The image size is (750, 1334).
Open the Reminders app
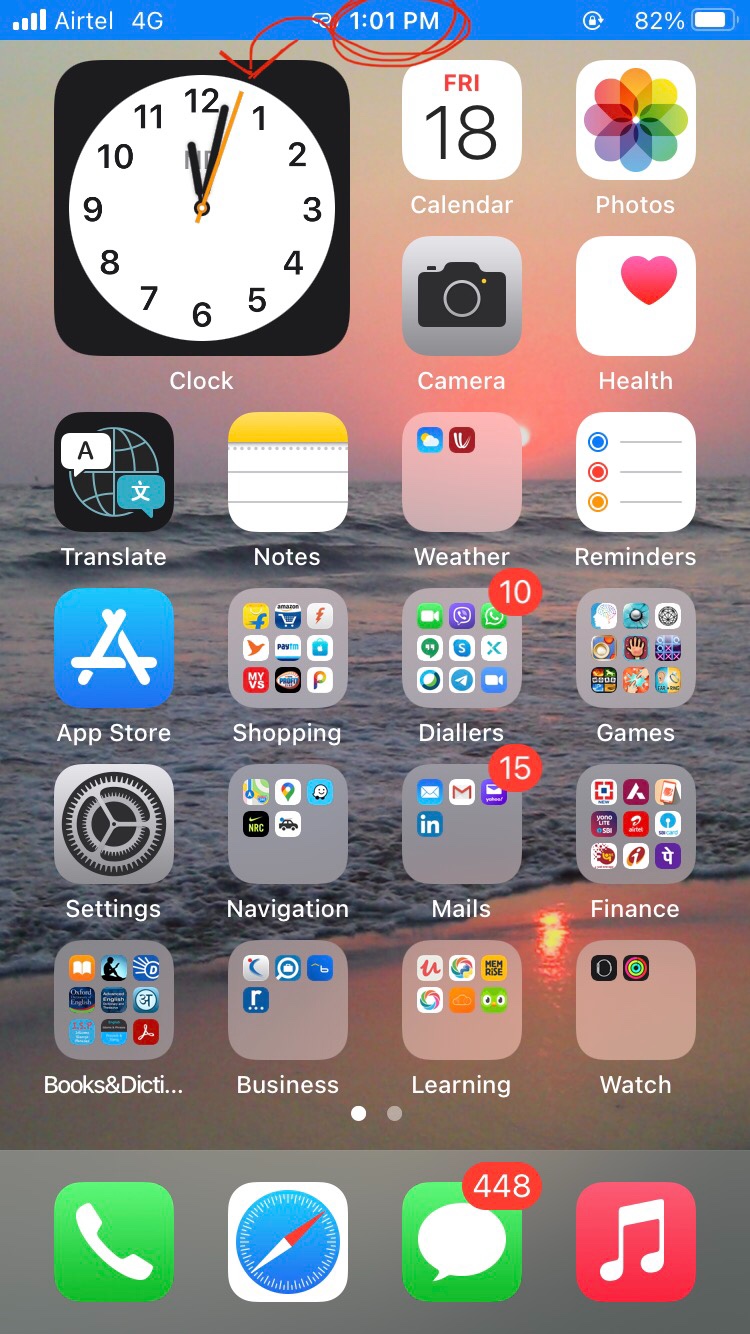[x=635, y=472]
